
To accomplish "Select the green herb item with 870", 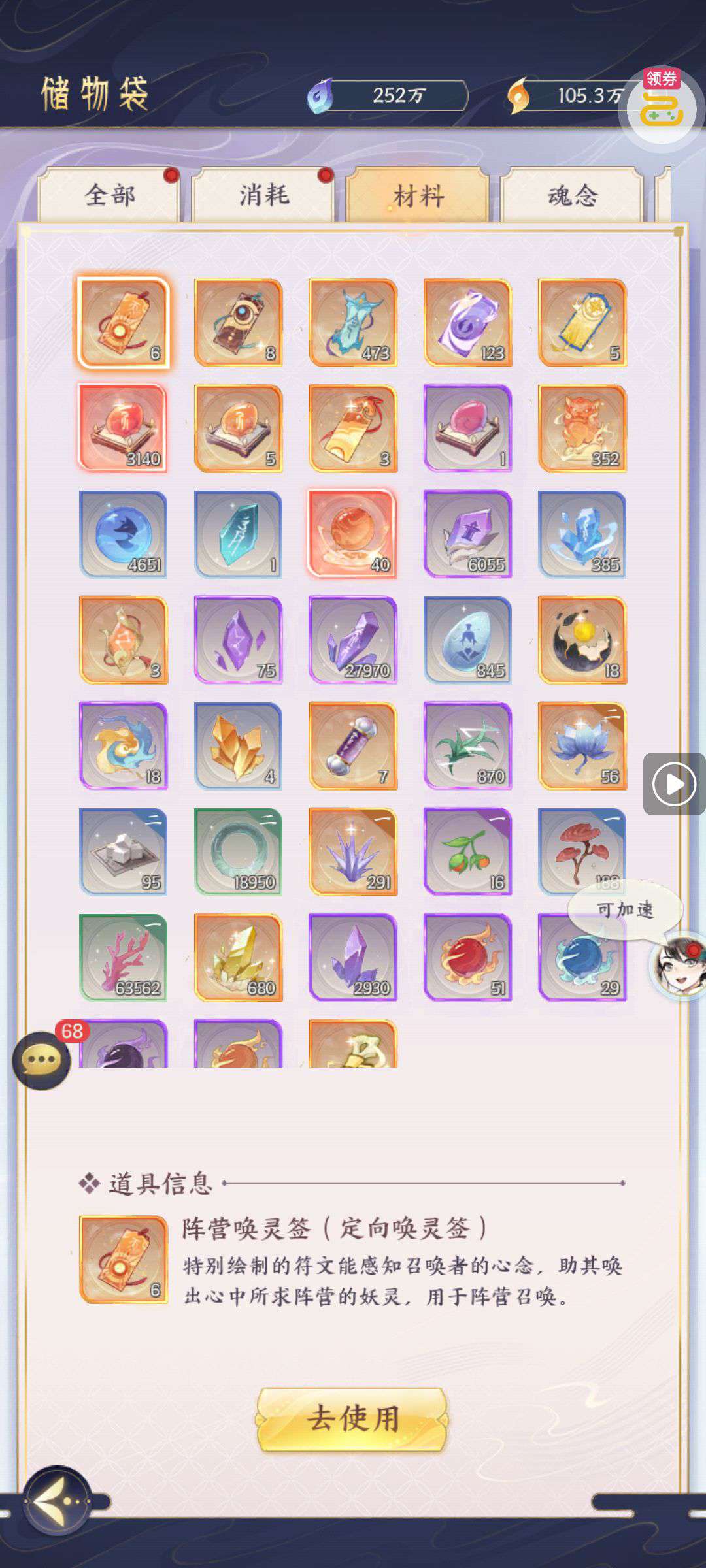I will (x=467, y=745).
